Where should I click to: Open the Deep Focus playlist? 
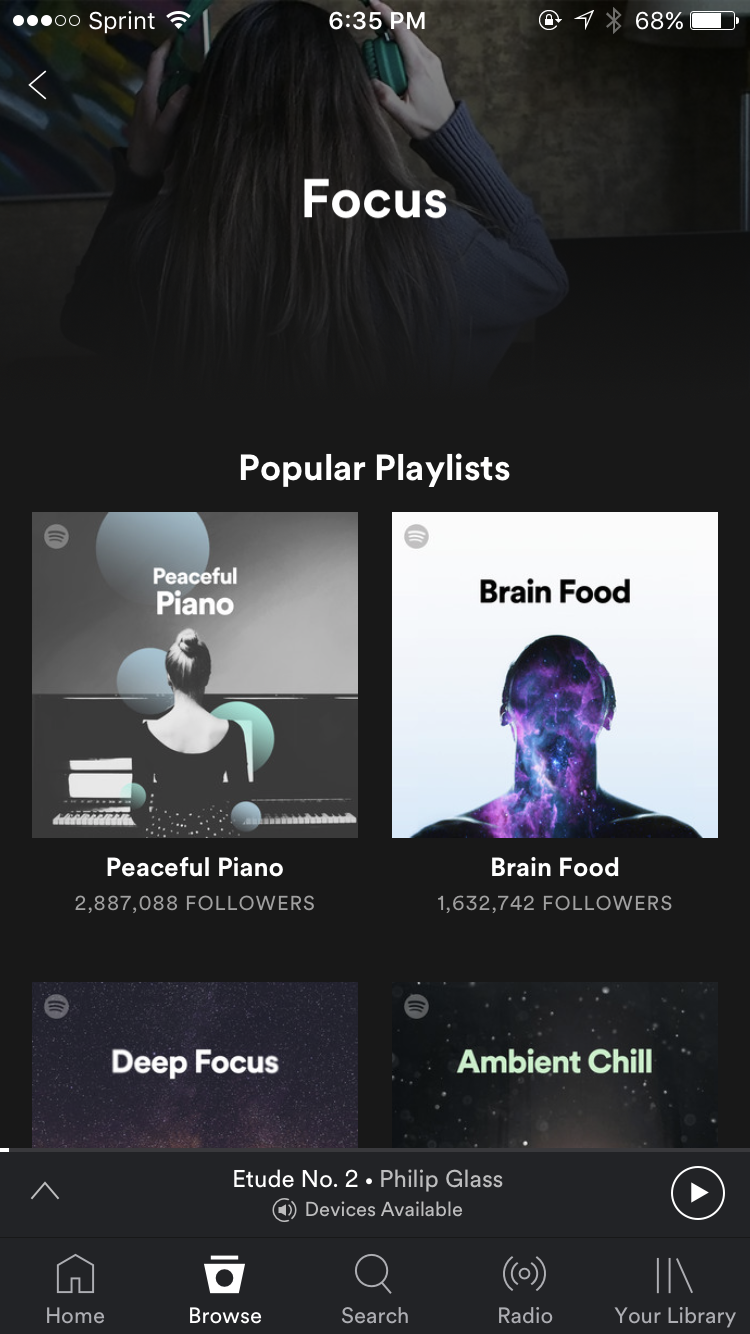click(x=195, y=1064)
